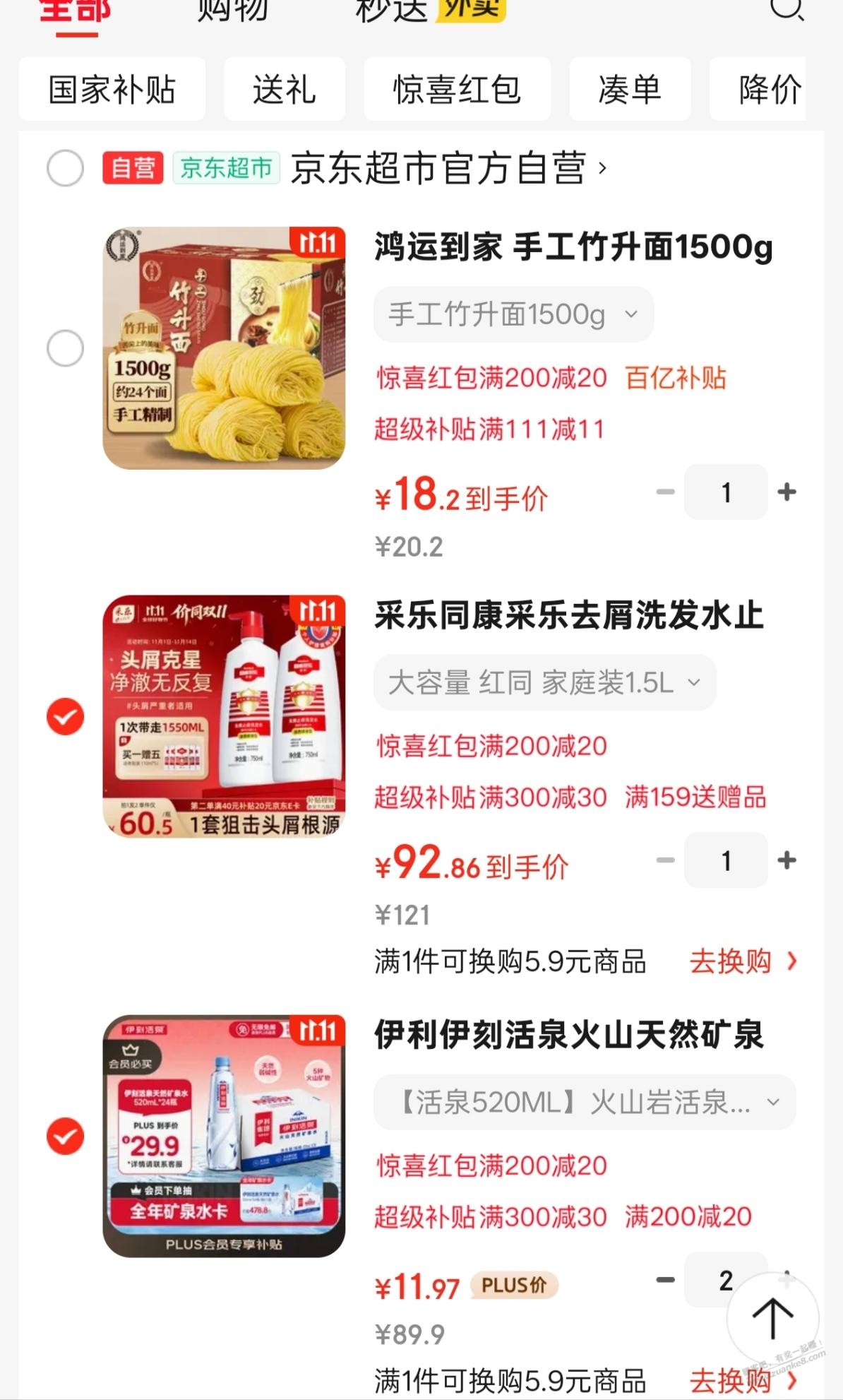Tap 去换购 under the 采乐 shampoo
The height and width of the screenshot is (1400, 843).
click(742, 961)
